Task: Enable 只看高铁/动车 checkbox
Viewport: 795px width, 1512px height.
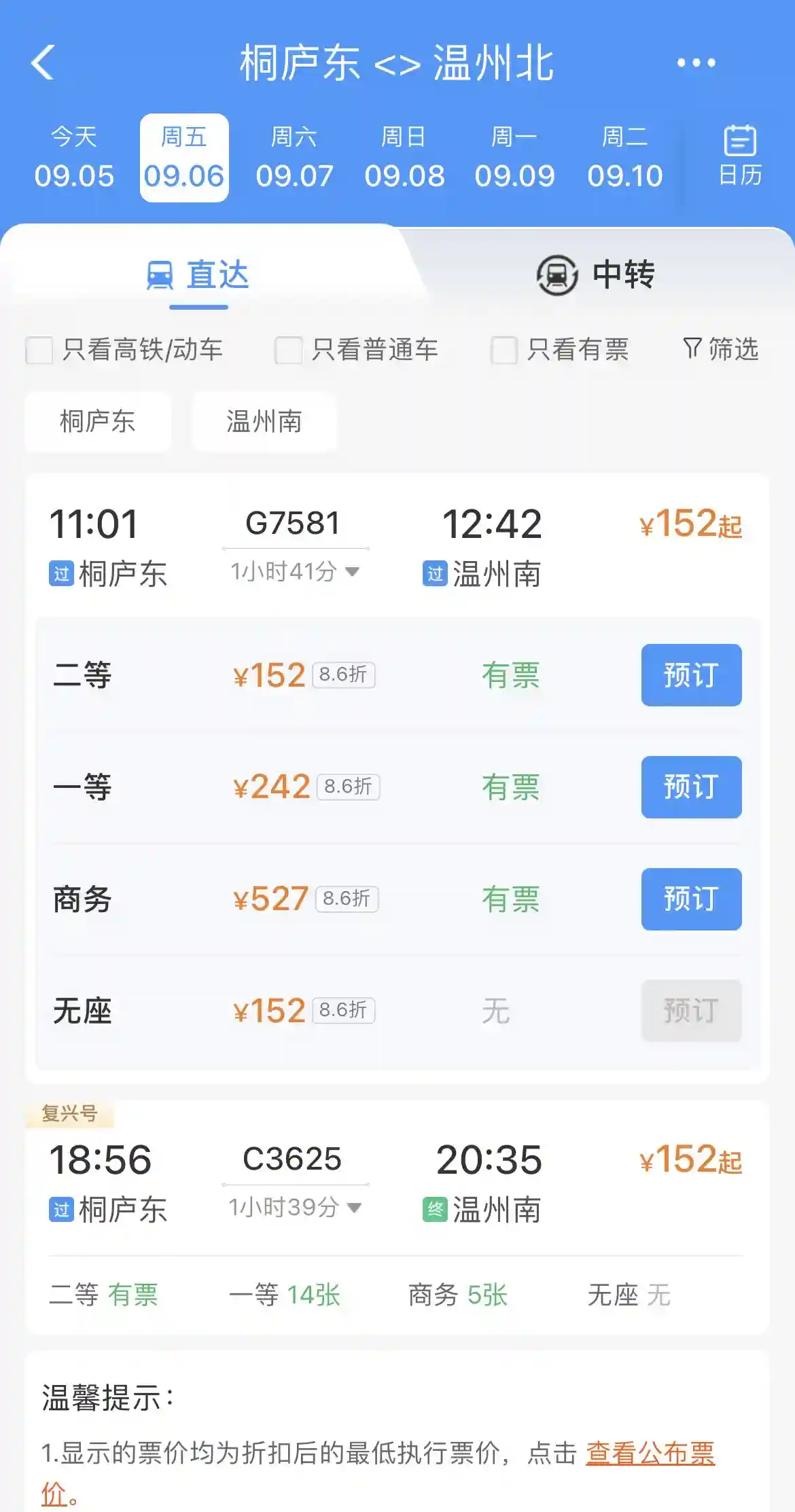Action: point(39,350)
